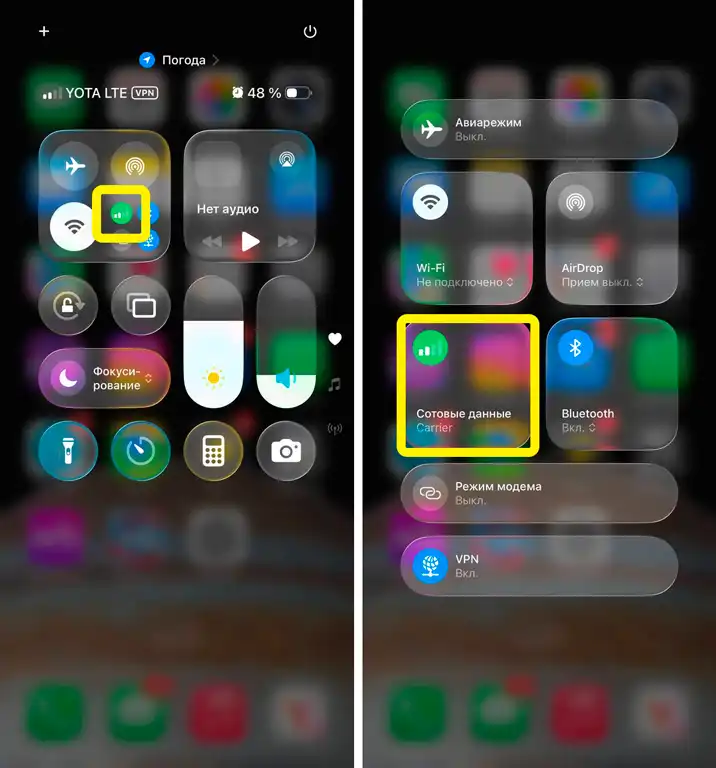Open the AirDrop tile labeled Прием выкл.
This screenshot has height=768, width=716.
611,237
